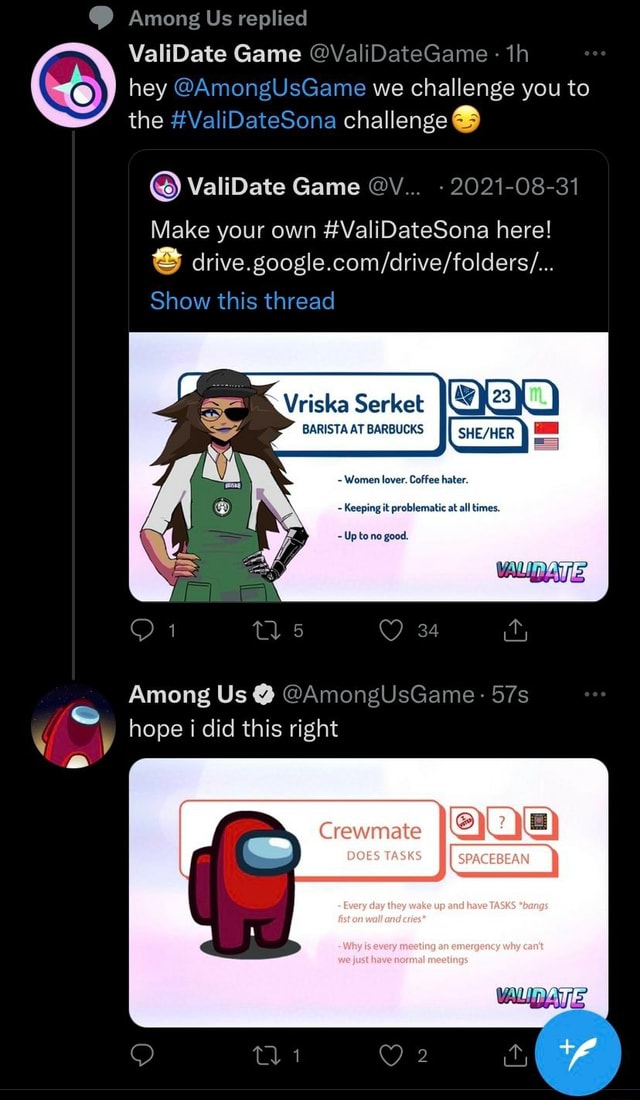This screenshot has width=640, height=1100.
Task: Open the @AmongUsGame mention link
Action: [x=269, y=87]
